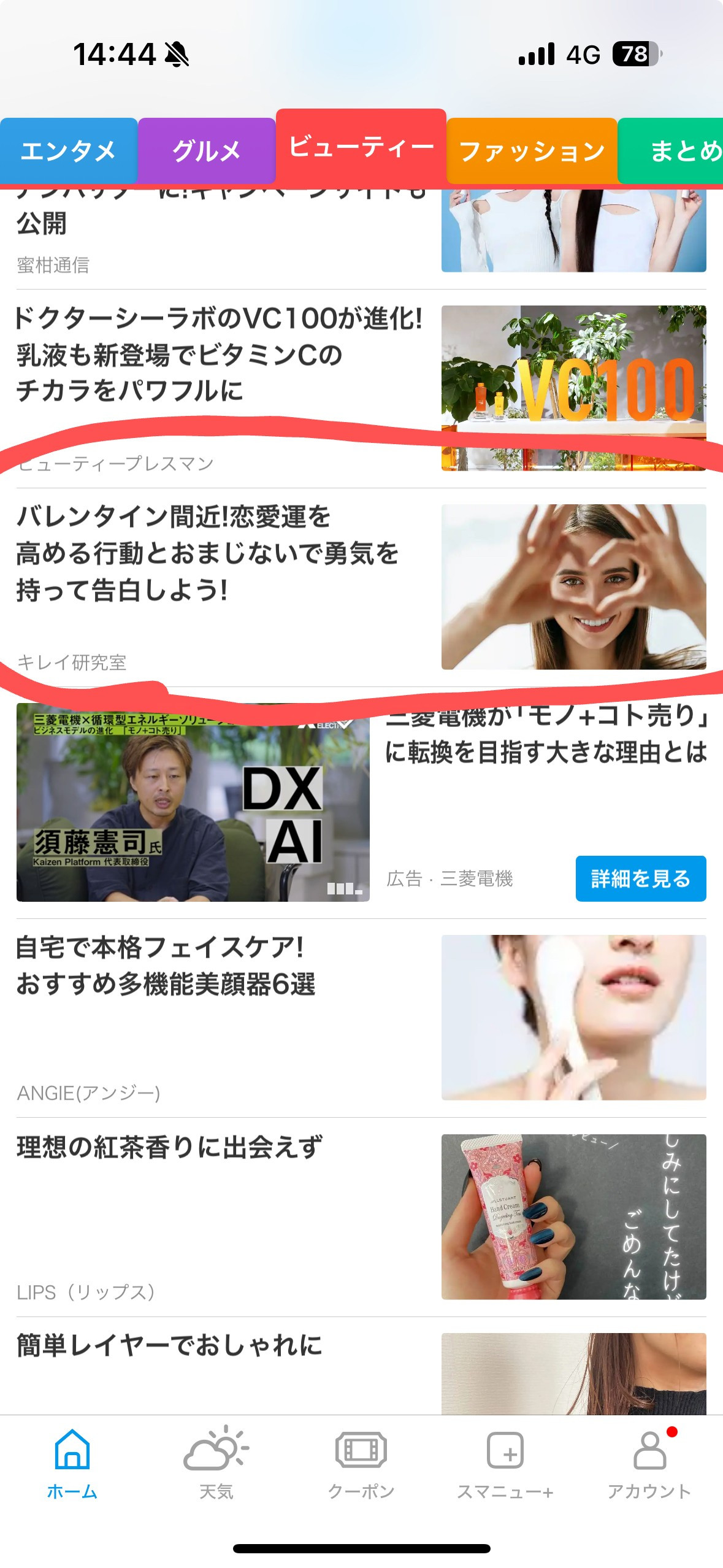Open the 三菱電機 DX AI ad video
The image size is (723, 1568).
coord(193,802)
